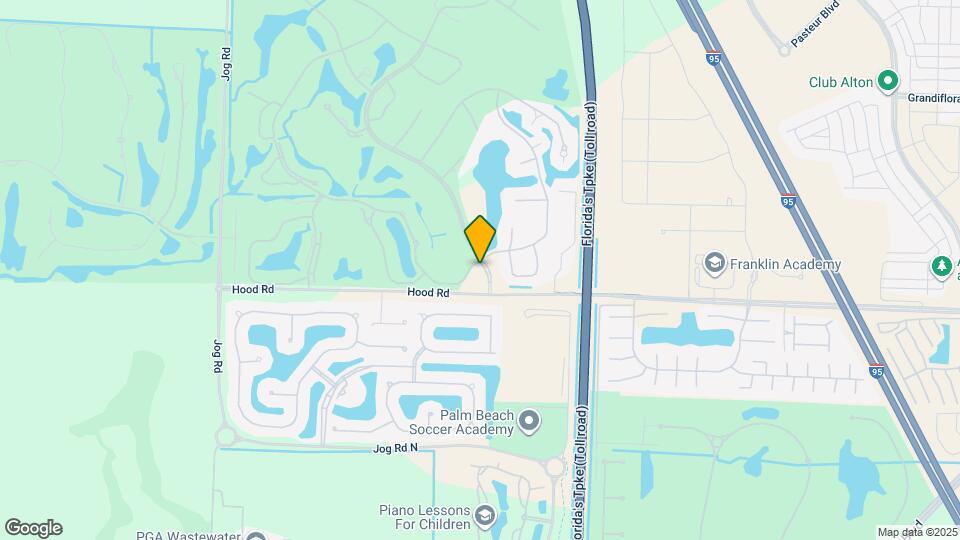The height and width of the screenshot is (540, 960).
Task: Open the Palm Beach Soccer Academy pin
Action: coord(530,422)
